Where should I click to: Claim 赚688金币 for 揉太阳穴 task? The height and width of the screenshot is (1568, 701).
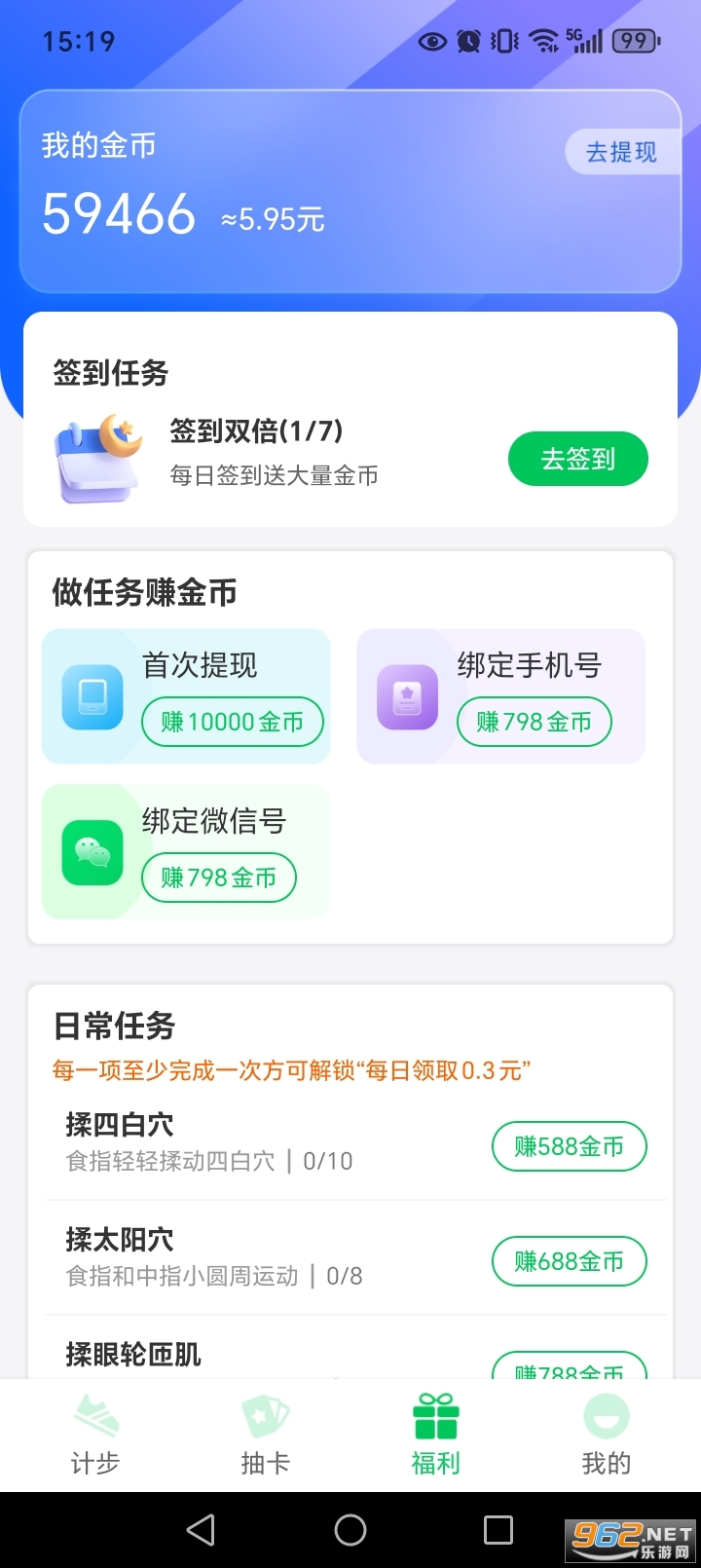coord(570,1261)
